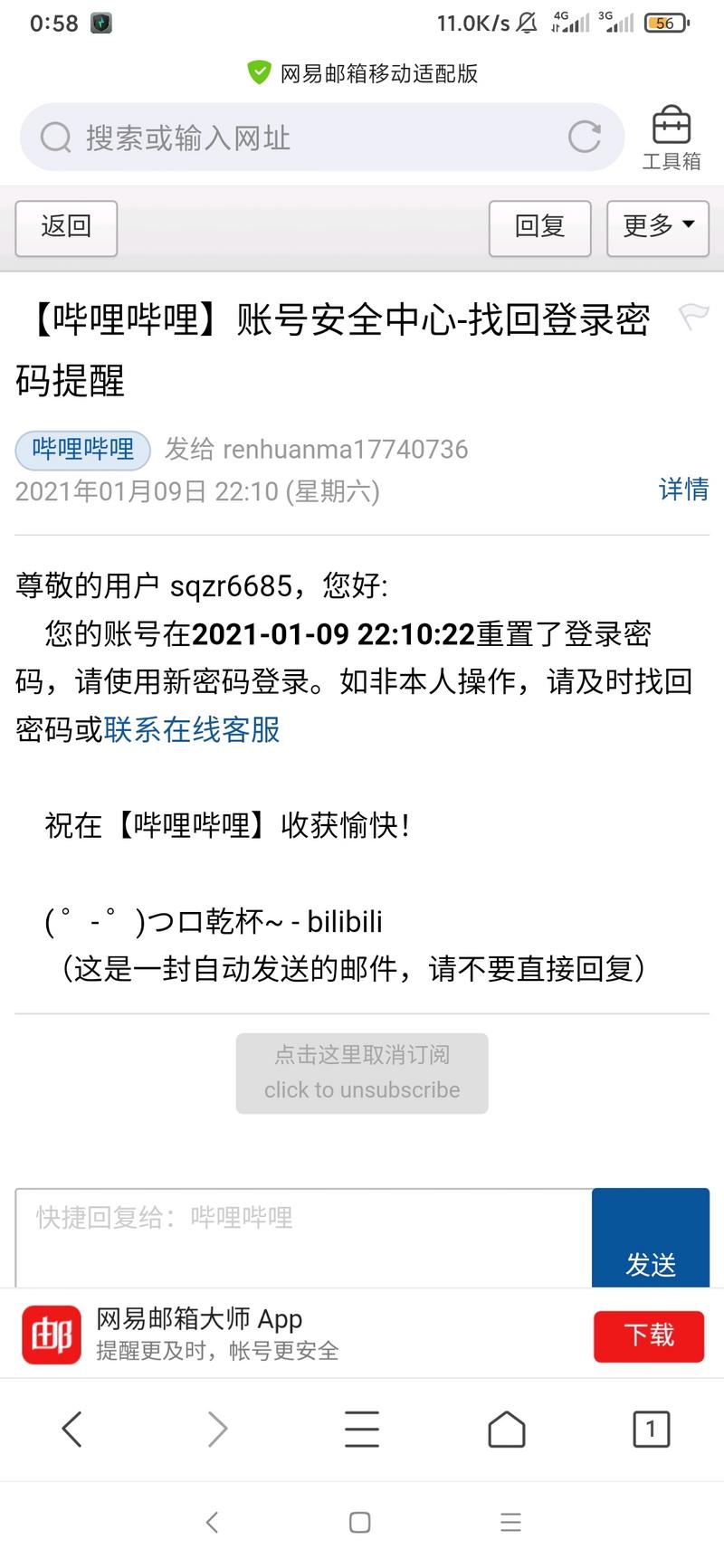This screenshot has height=1568, width=724.
Task: Show email 详情 details
Action: (x=683, y=489)
